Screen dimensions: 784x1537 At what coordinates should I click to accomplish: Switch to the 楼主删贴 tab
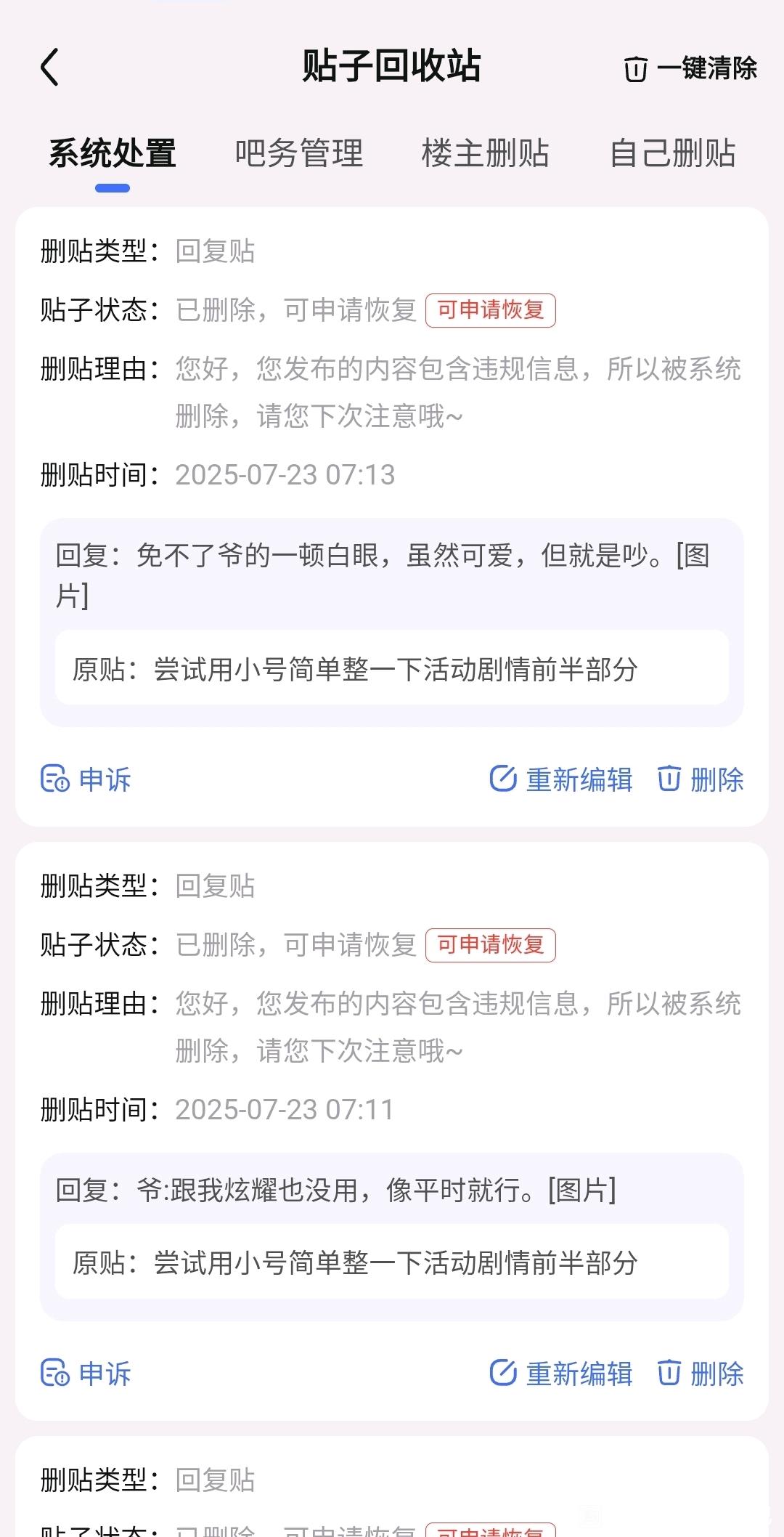pyautogui.click(x=485, y=153)
